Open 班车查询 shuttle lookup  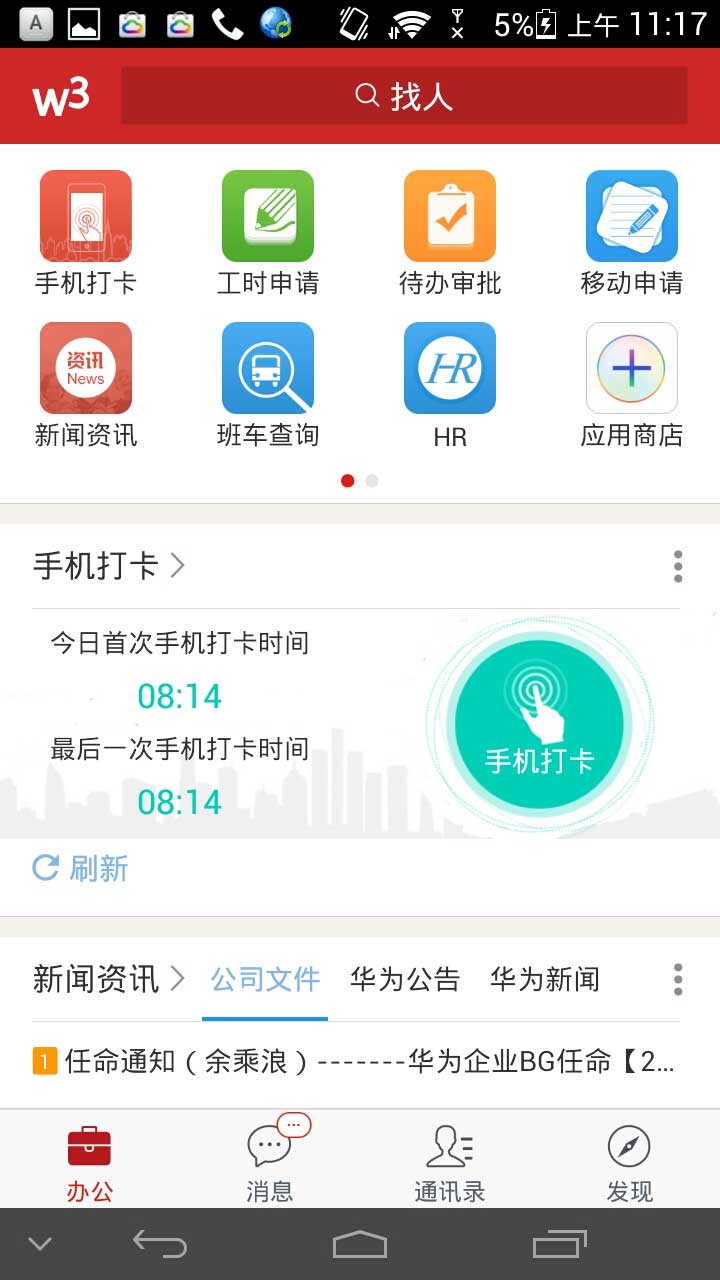(268, 369)
